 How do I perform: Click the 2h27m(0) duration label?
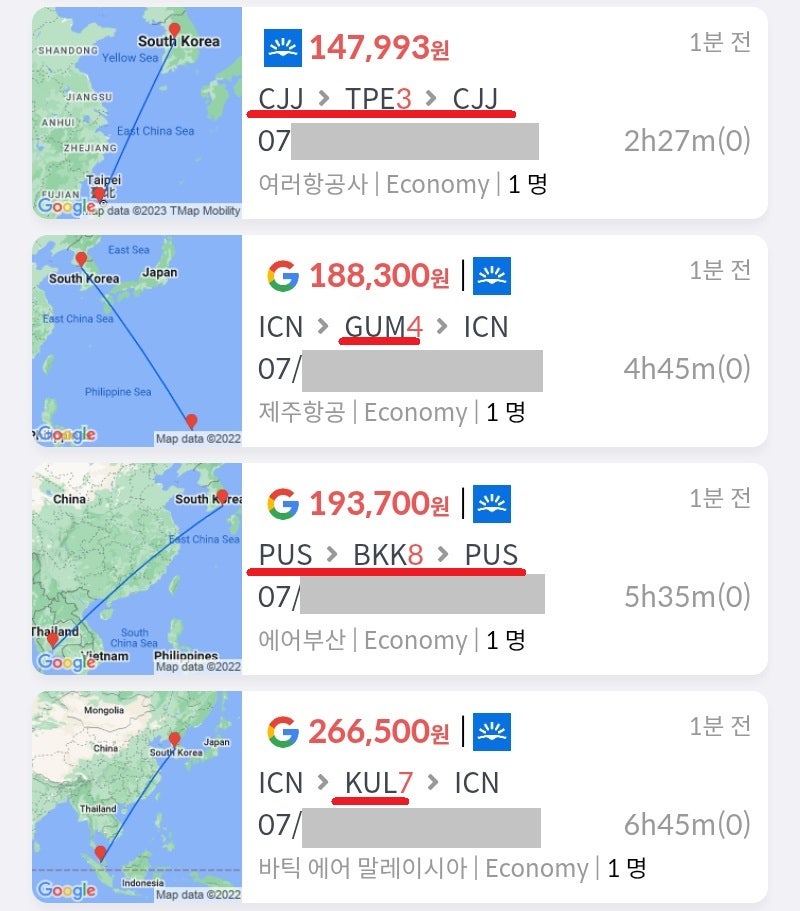click(690, 141)
